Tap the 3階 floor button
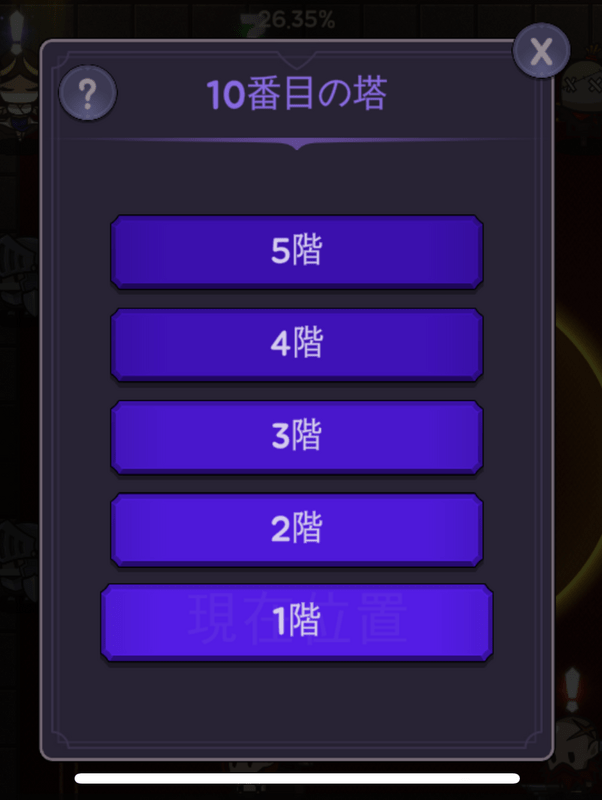The width and height of the screenshot is (602, 800). click(297, 437)
